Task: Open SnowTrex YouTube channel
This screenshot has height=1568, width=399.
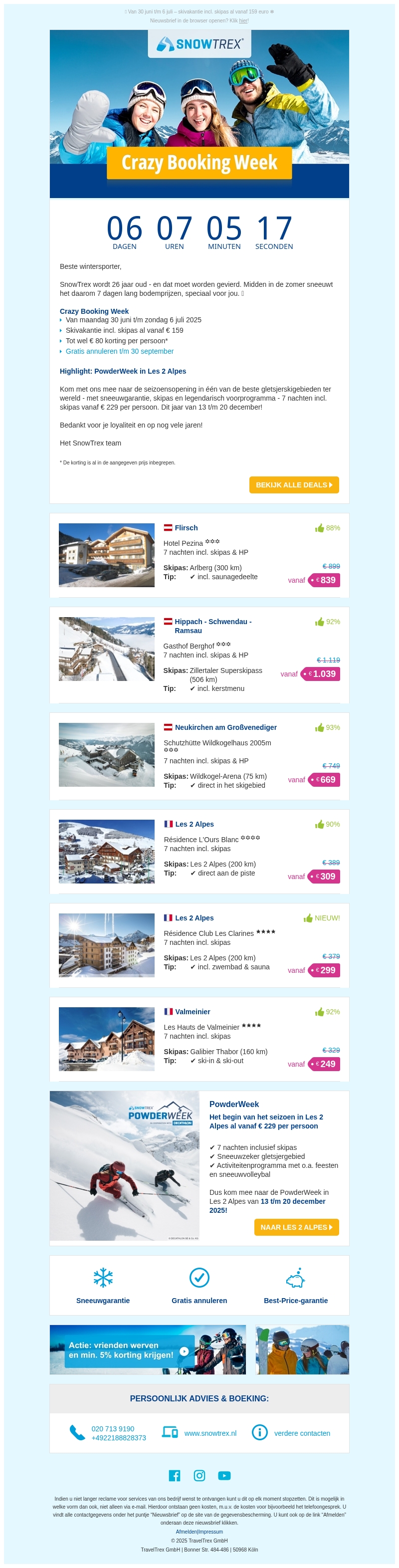Action: pyautogui.click(x=224, y=1476)
